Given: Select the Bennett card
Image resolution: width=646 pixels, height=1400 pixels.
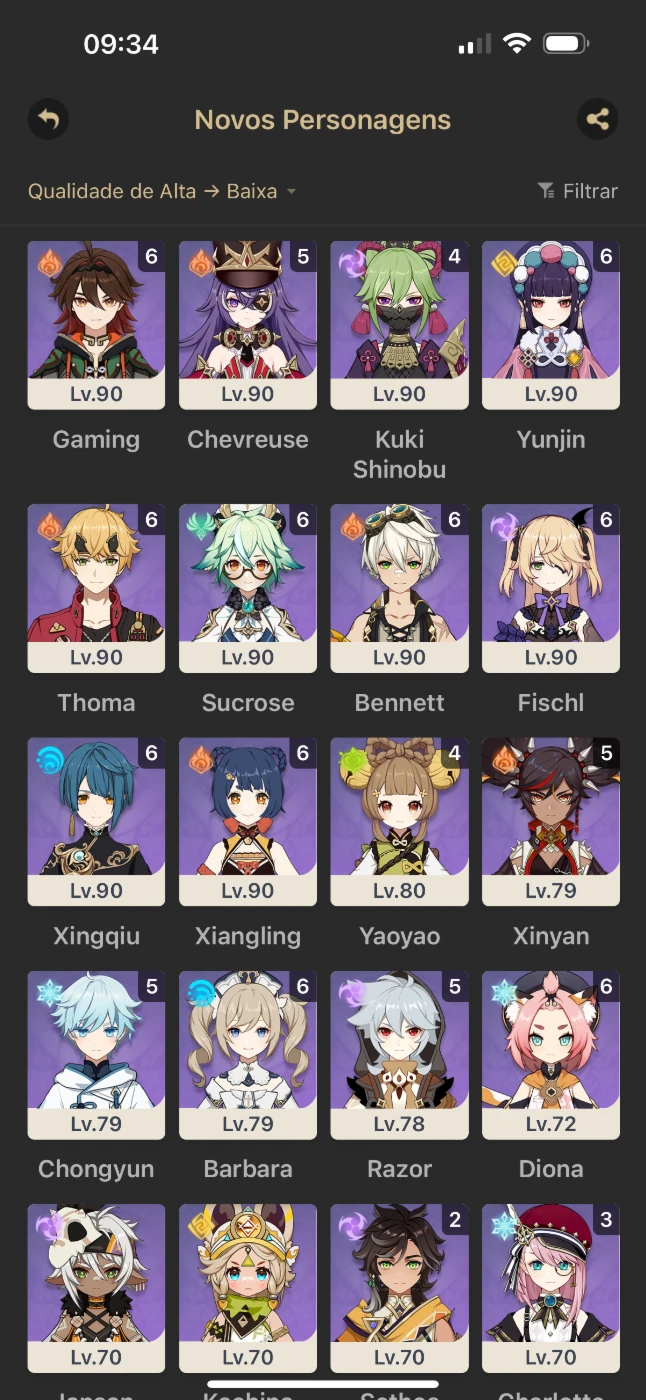Looking at the screenshot, I should coord(399,588).
